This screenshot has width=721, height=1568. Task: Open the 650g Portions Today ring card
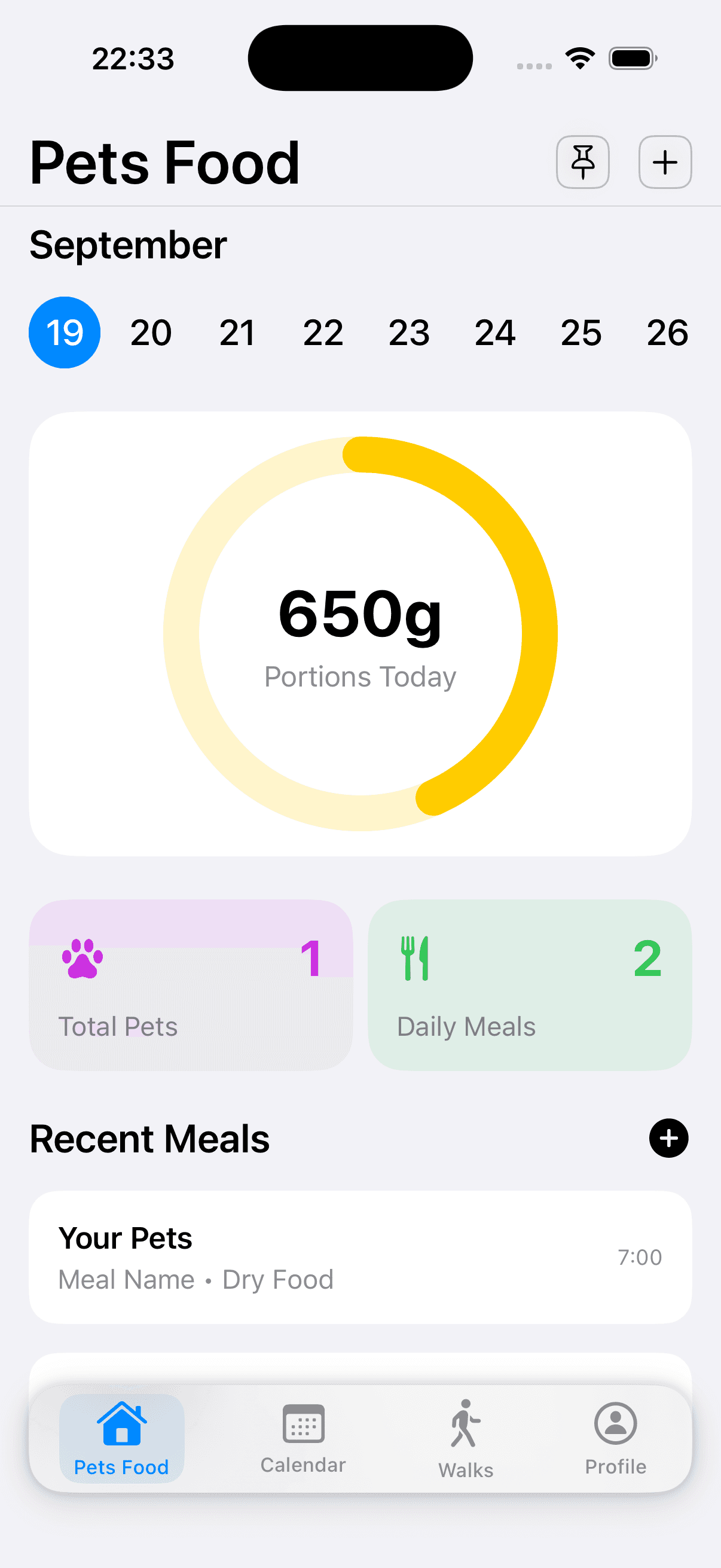pyautogui.click(x=360, y=633)
